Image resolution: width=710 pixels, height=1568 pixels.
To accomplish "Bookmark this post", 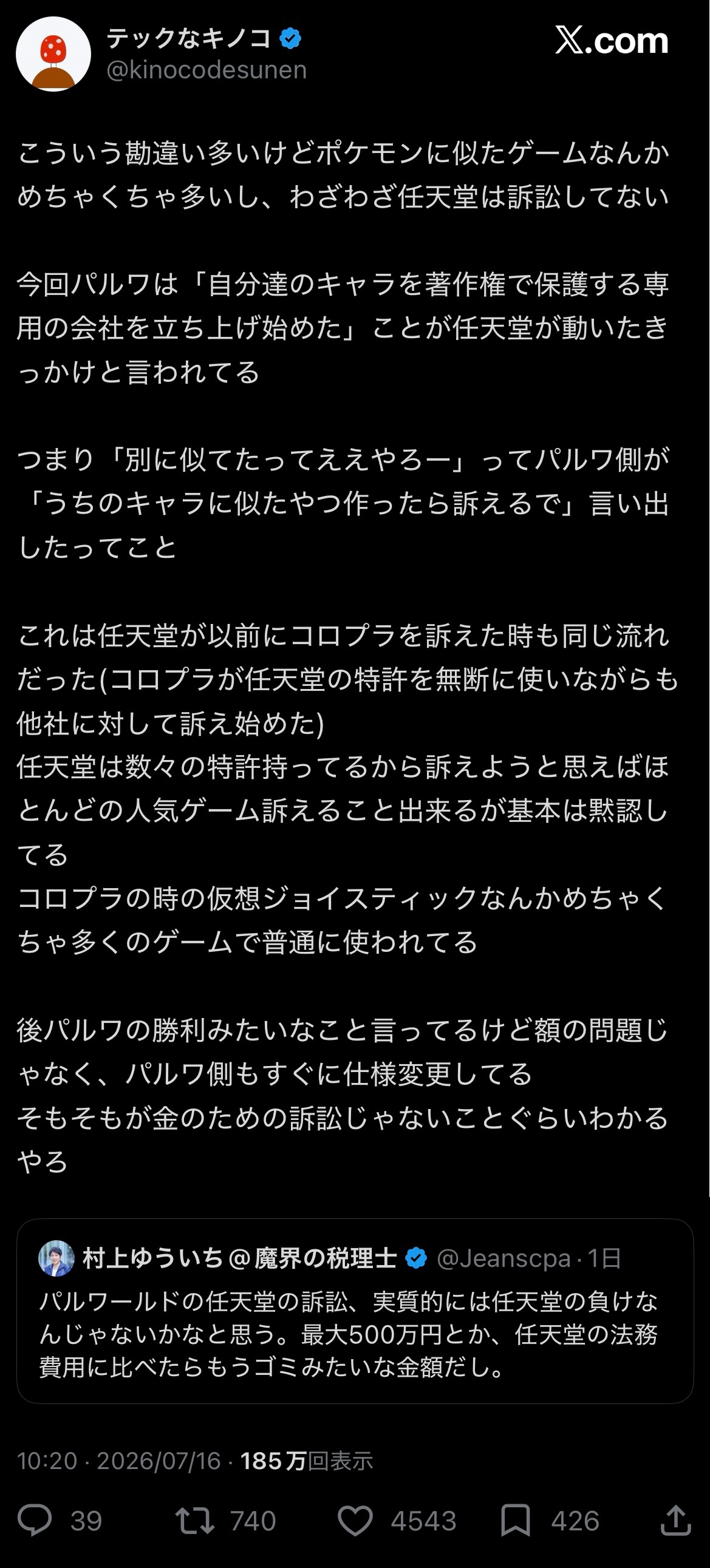I will (x=516, y=1520).
